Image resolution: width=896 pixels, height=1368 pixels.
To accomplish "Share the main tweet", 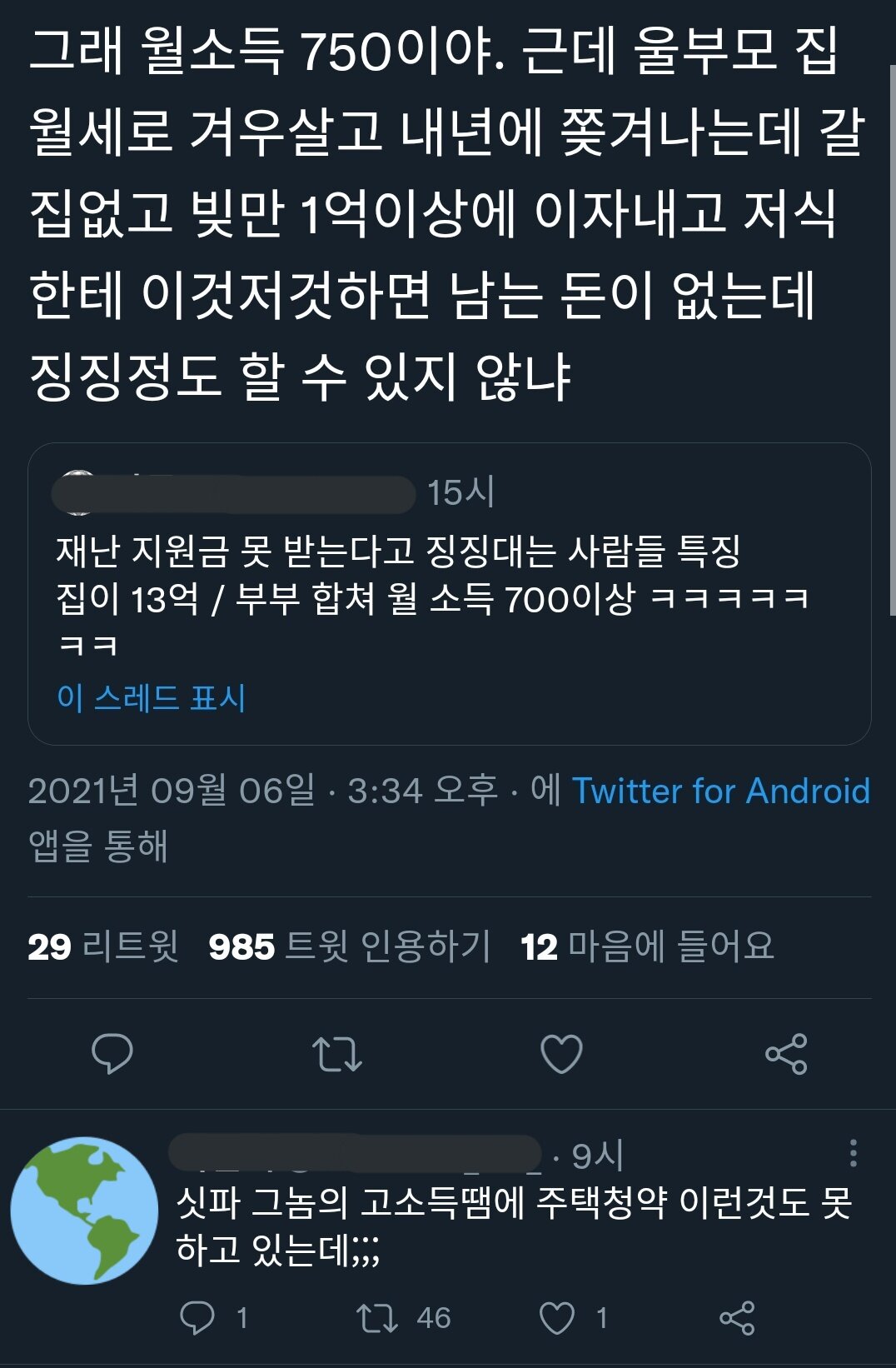I will pyautogui.click(x=786, y=1053).
